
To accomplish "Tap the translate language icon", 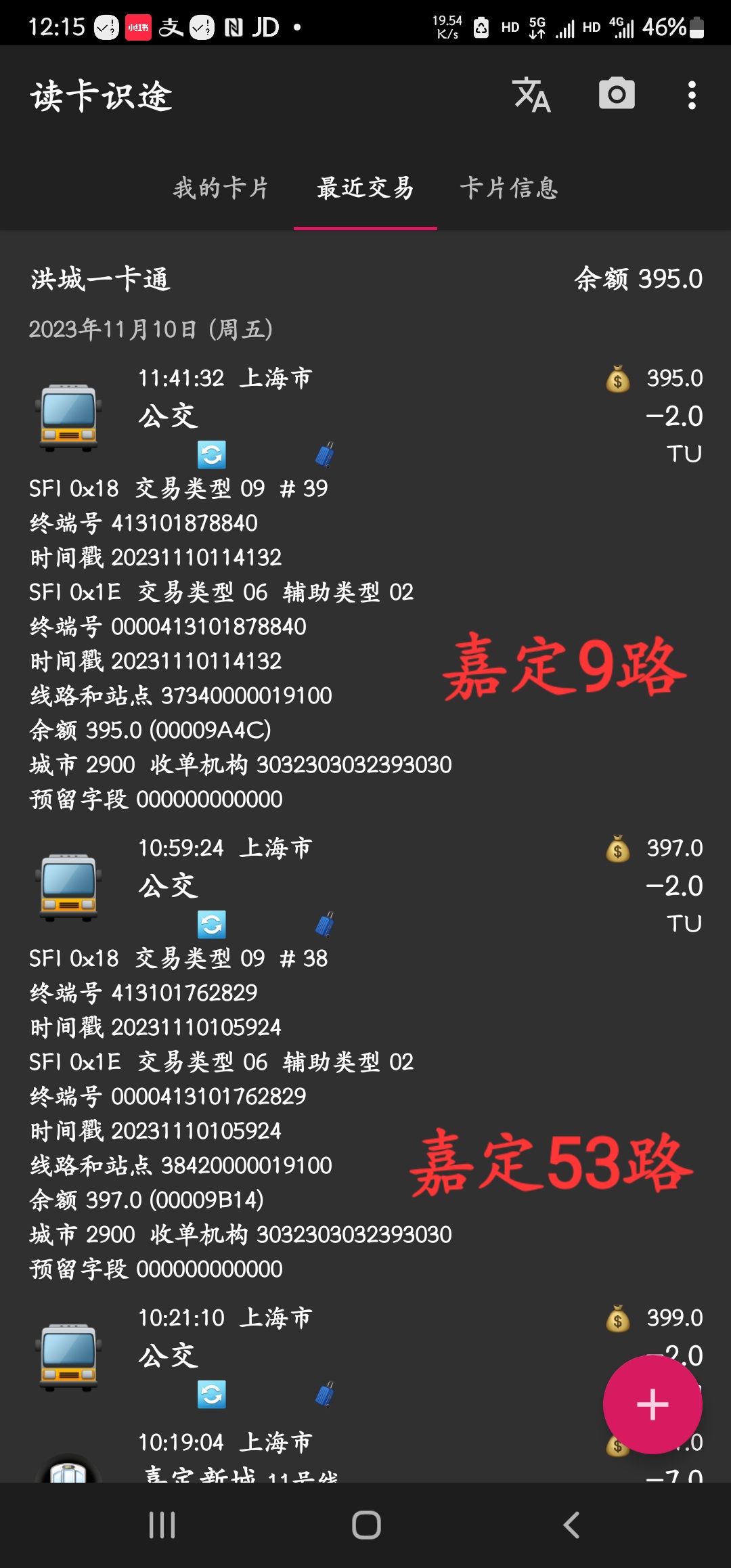I will (x=531, y=95).
